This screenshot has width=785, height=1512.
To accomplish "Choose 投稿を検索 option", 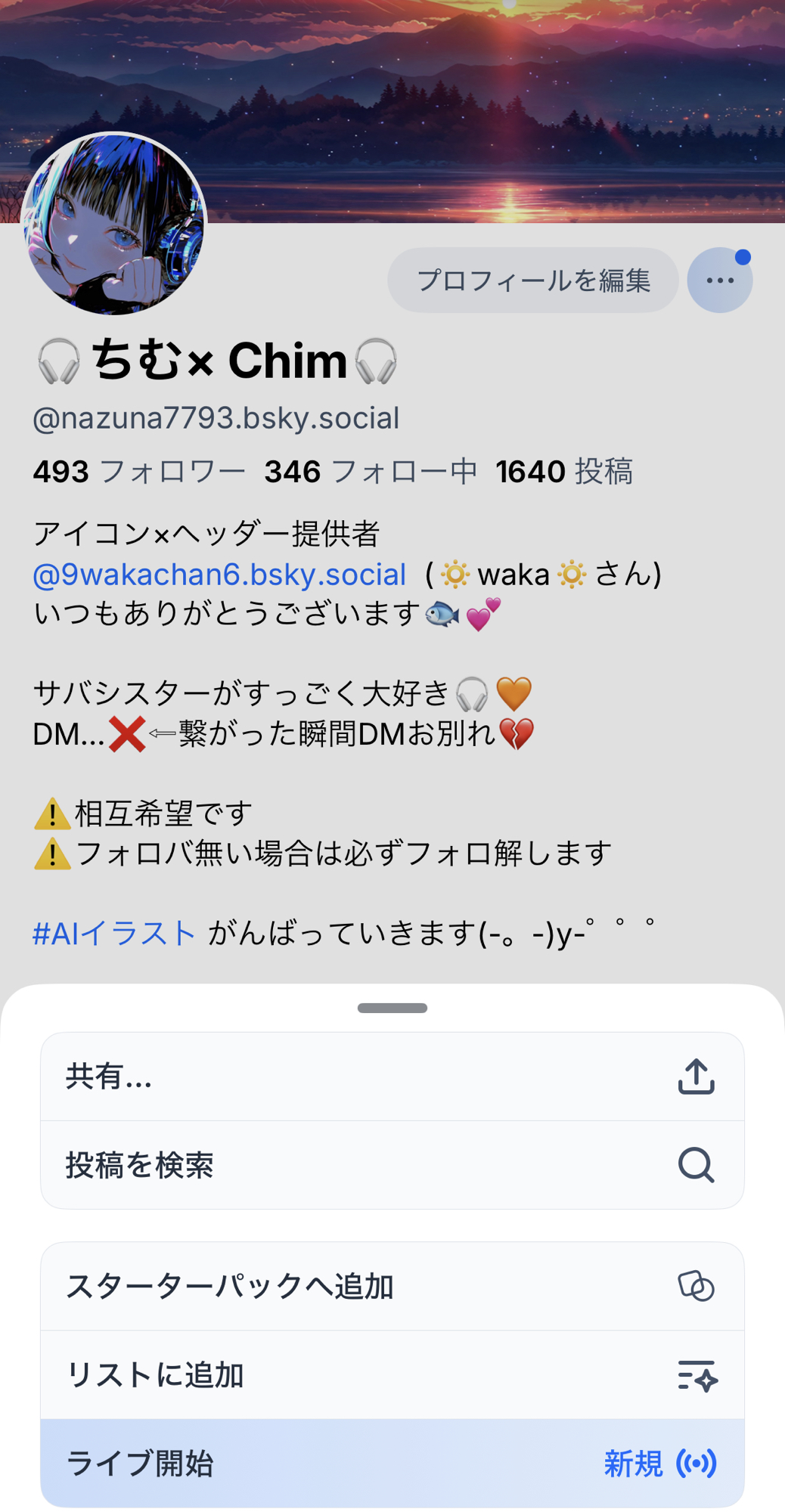I will pos(392,1165).
